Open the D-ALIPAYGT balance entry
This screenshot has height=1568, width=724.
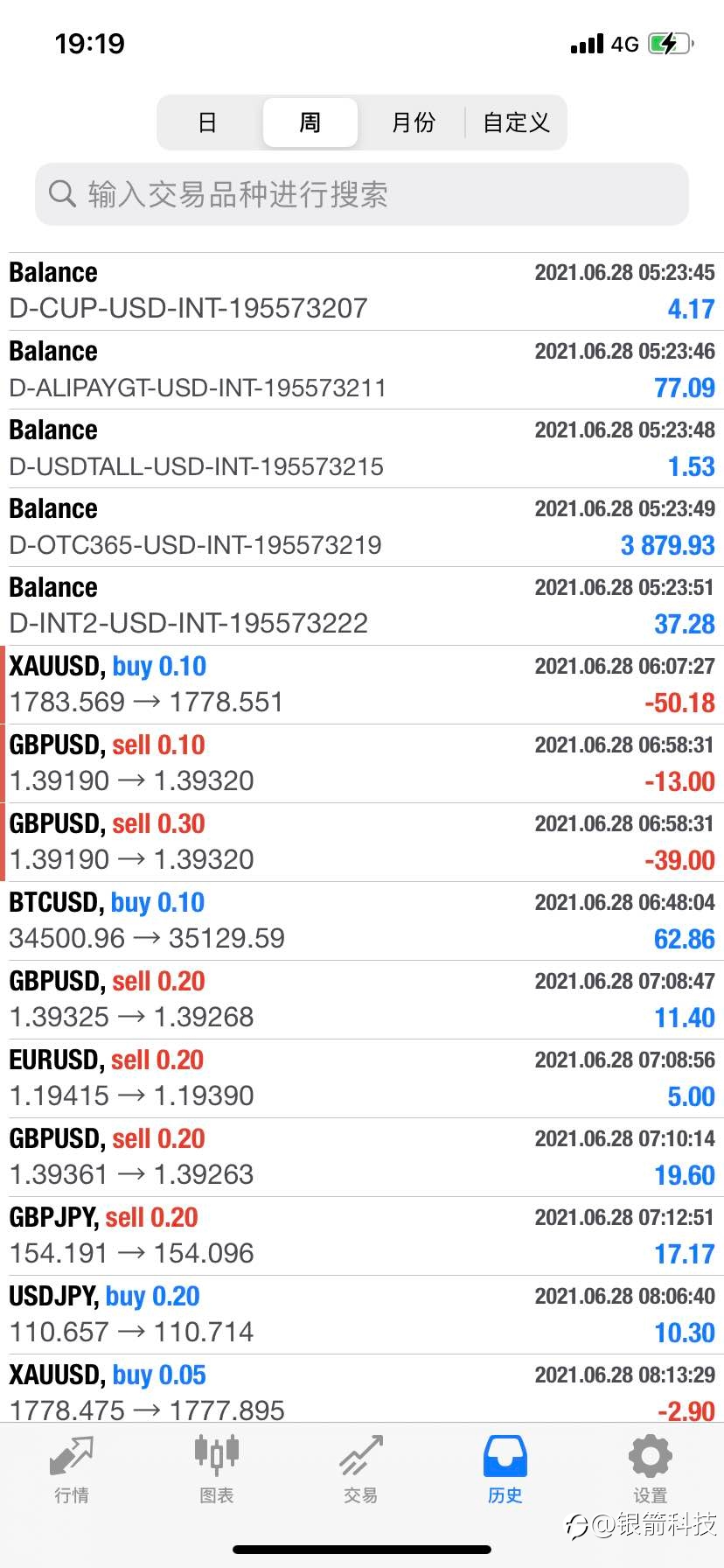click(x=362, y=370)
